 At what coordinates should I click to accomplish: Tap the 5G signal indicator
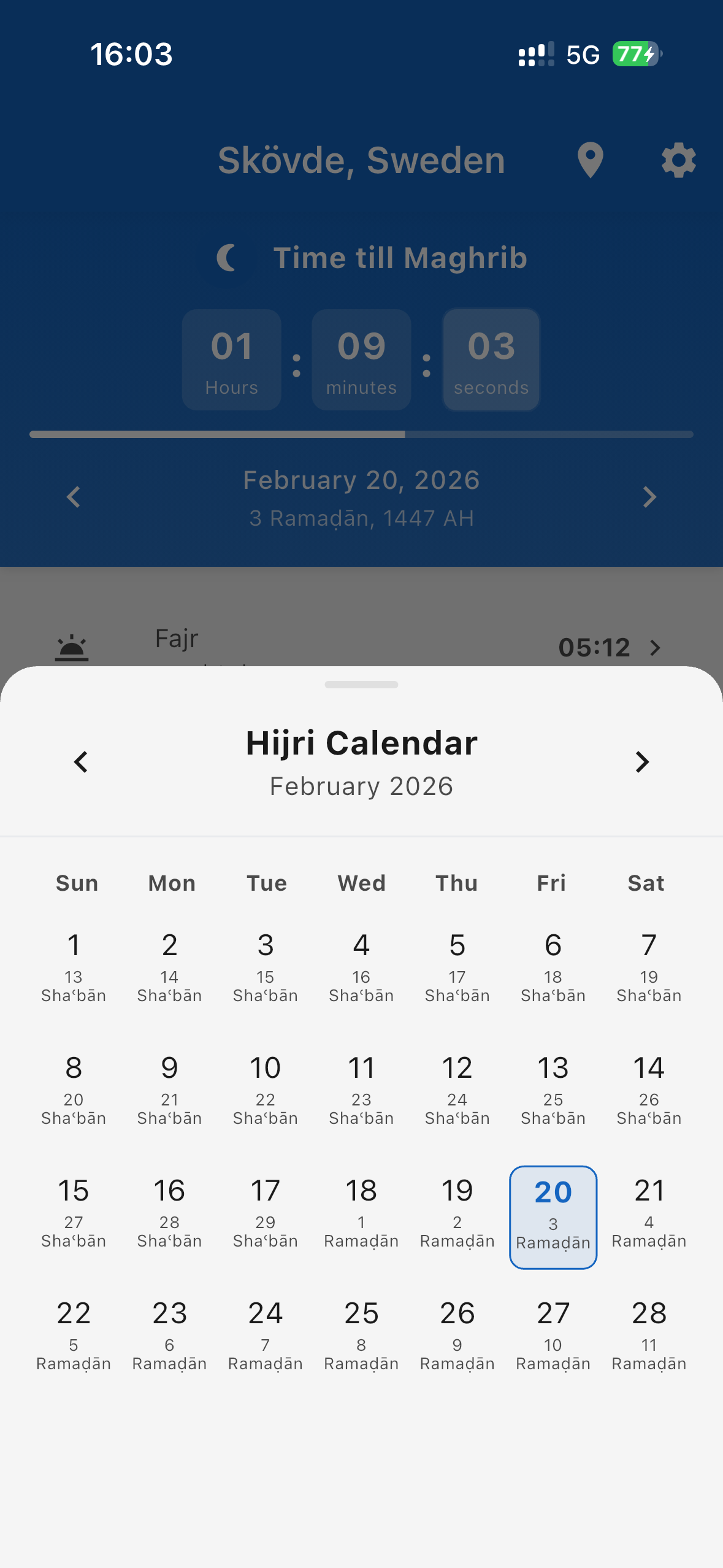pyautogui.click(x=581, y=54)
